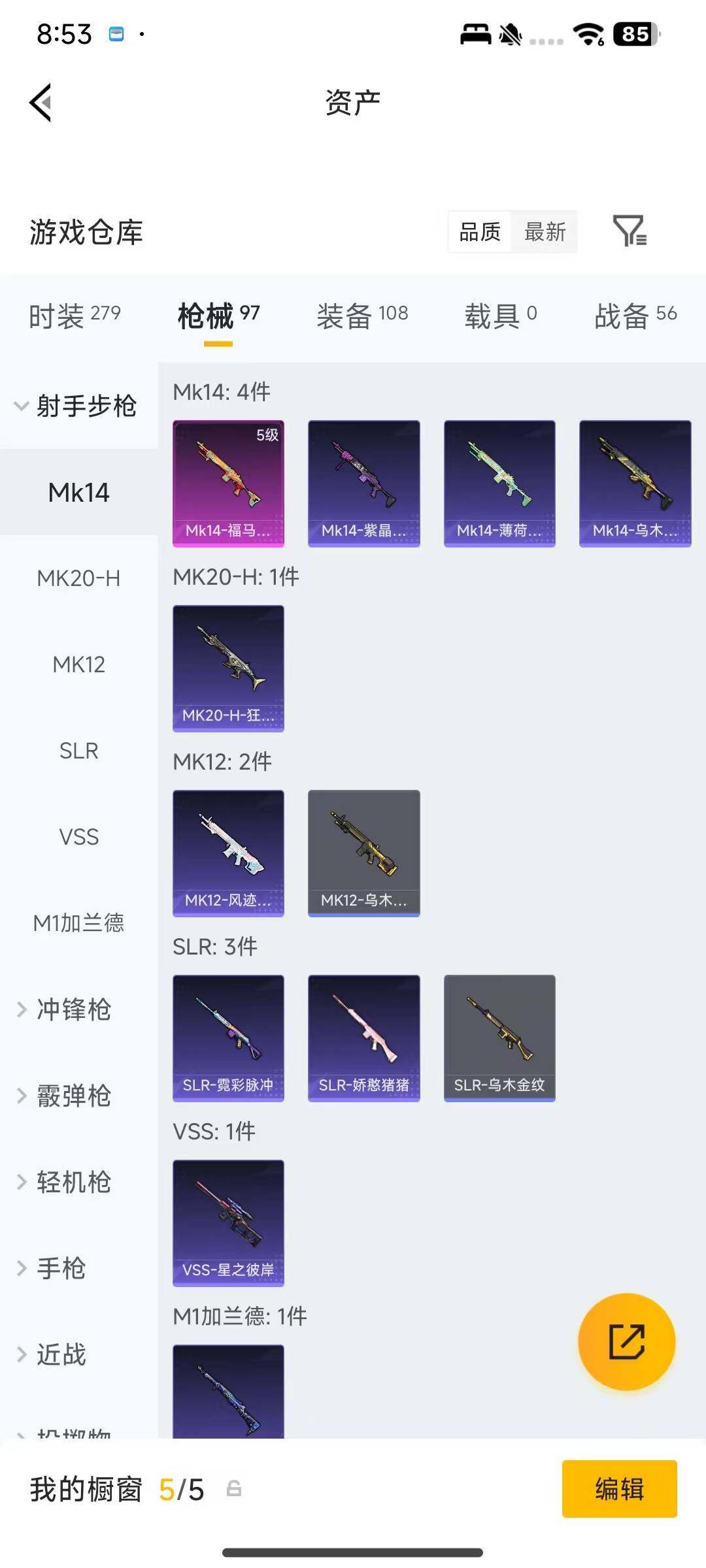The height and width of the screenshot is (1568, 706).
Task: Expand the 轻机枪 category
Action: pyautogui.click(x=73, y=1182)
